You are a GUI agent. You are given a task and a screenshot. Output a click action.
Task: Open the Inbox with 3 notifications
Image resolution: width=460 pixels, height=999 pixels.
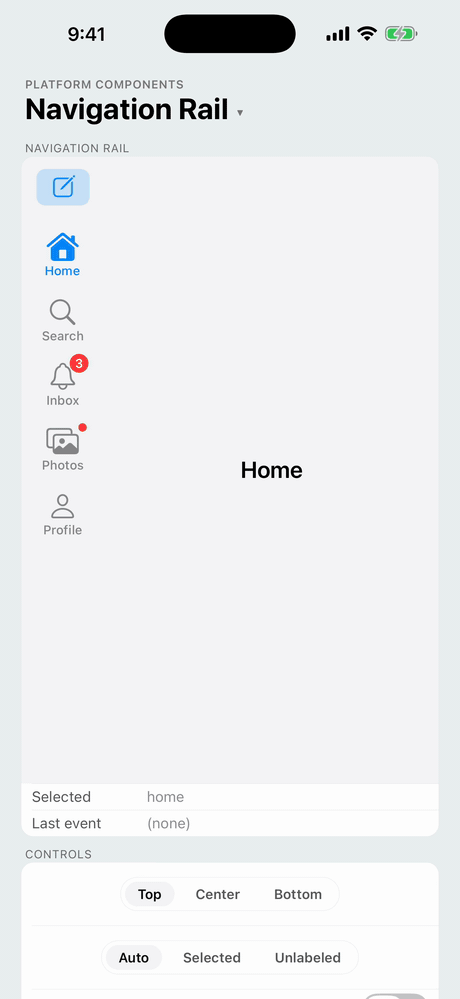62,385
